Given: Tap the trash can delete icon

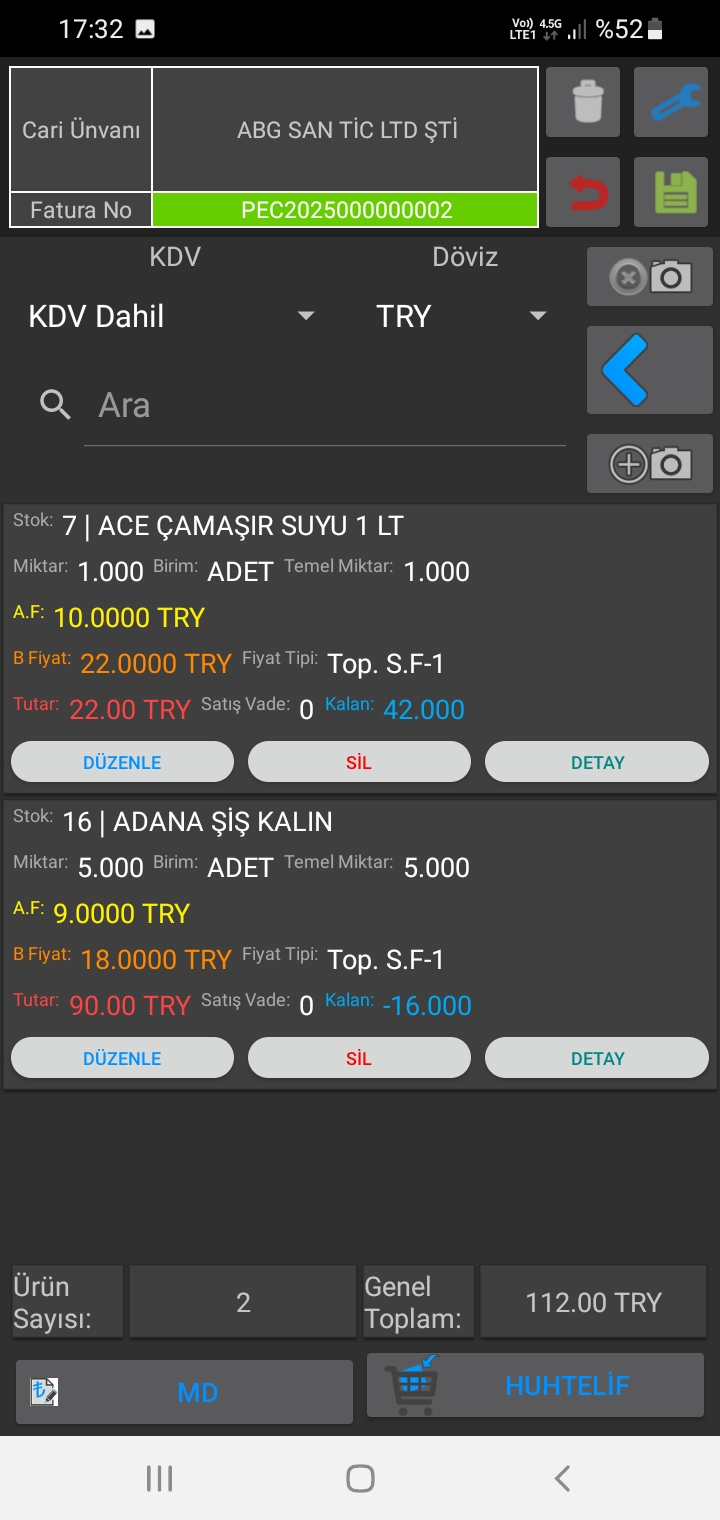Looking at the screenshot, I should 583,102.
